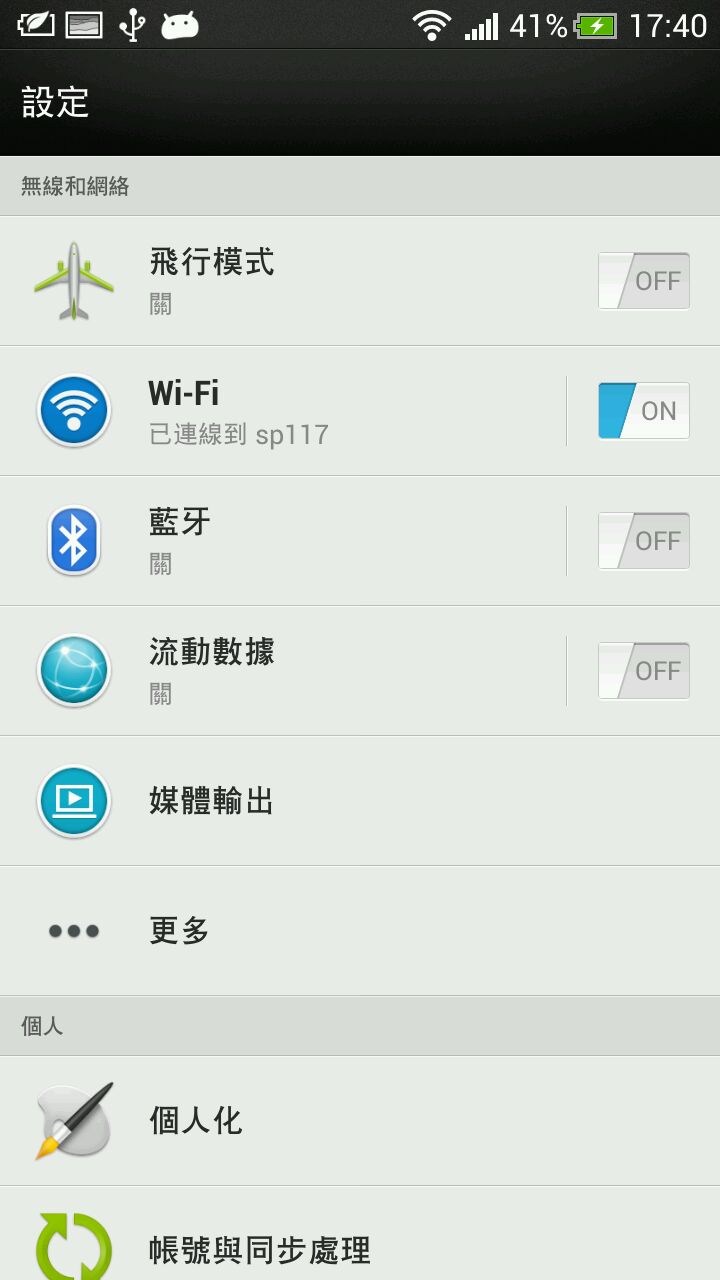Open 媒體輸出 media output

300,801
